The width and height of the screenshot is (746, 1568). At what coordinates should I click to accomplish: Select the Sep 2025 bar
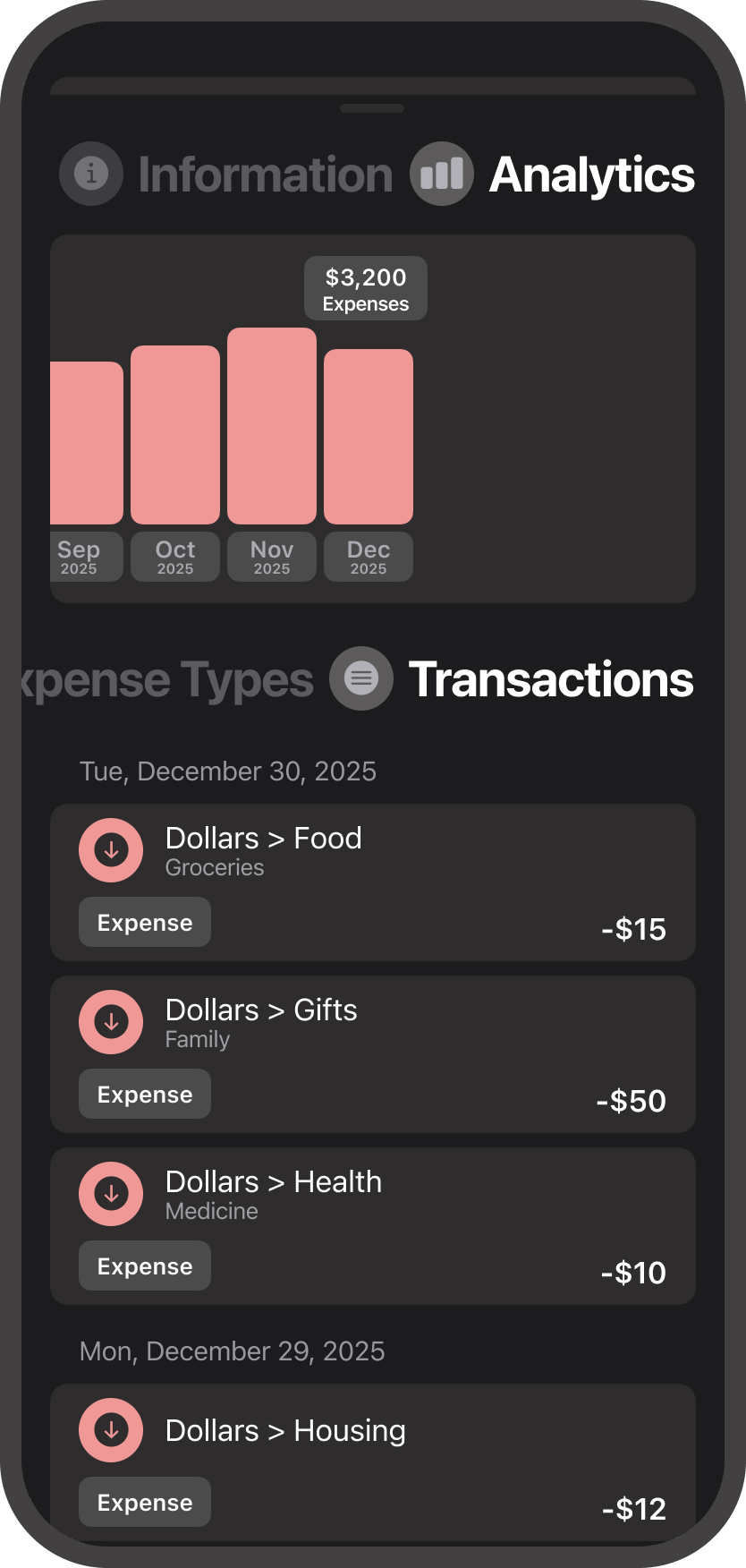pos(86,443)
